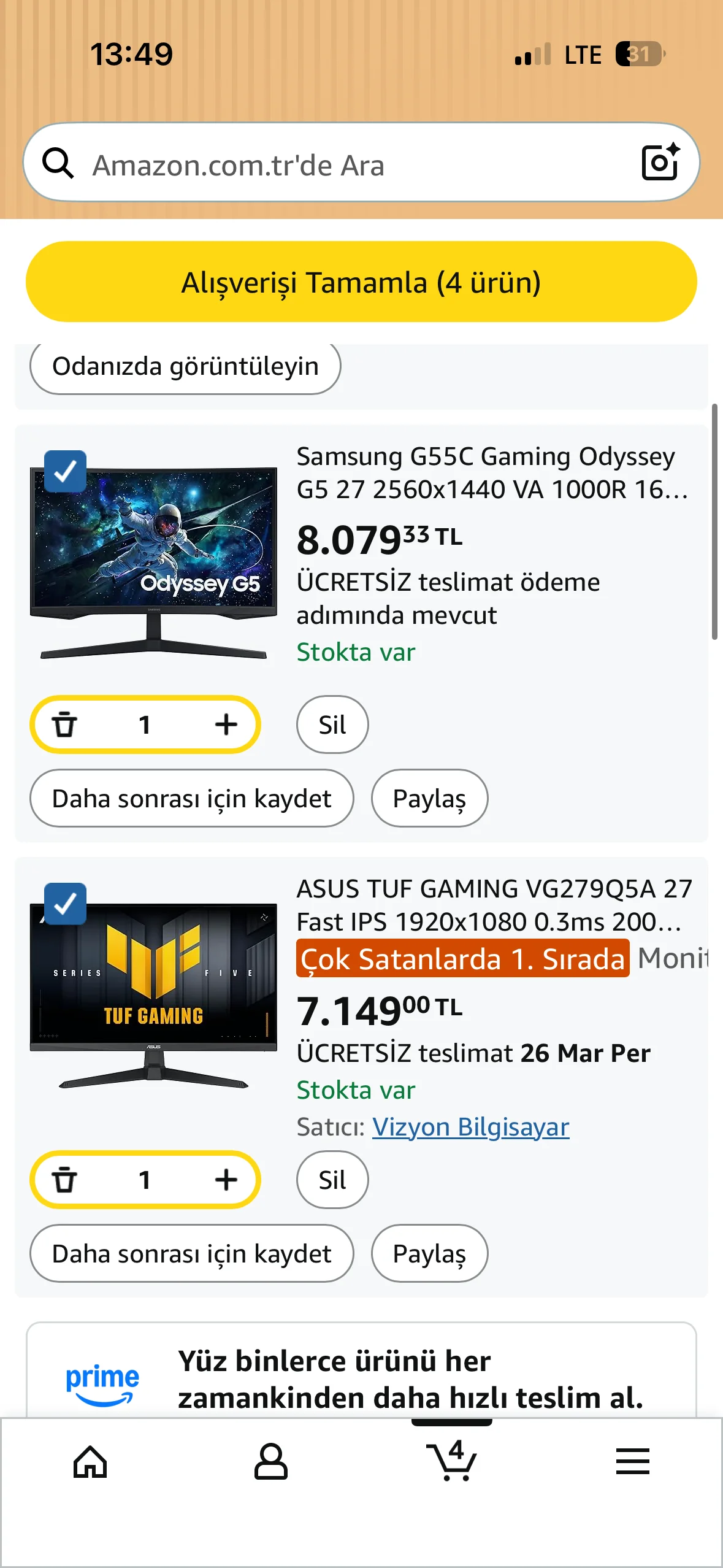The height and width of the screenshot is (1568, 723).
Task: Open the camera lens search icon
Action: click(660, 163)
